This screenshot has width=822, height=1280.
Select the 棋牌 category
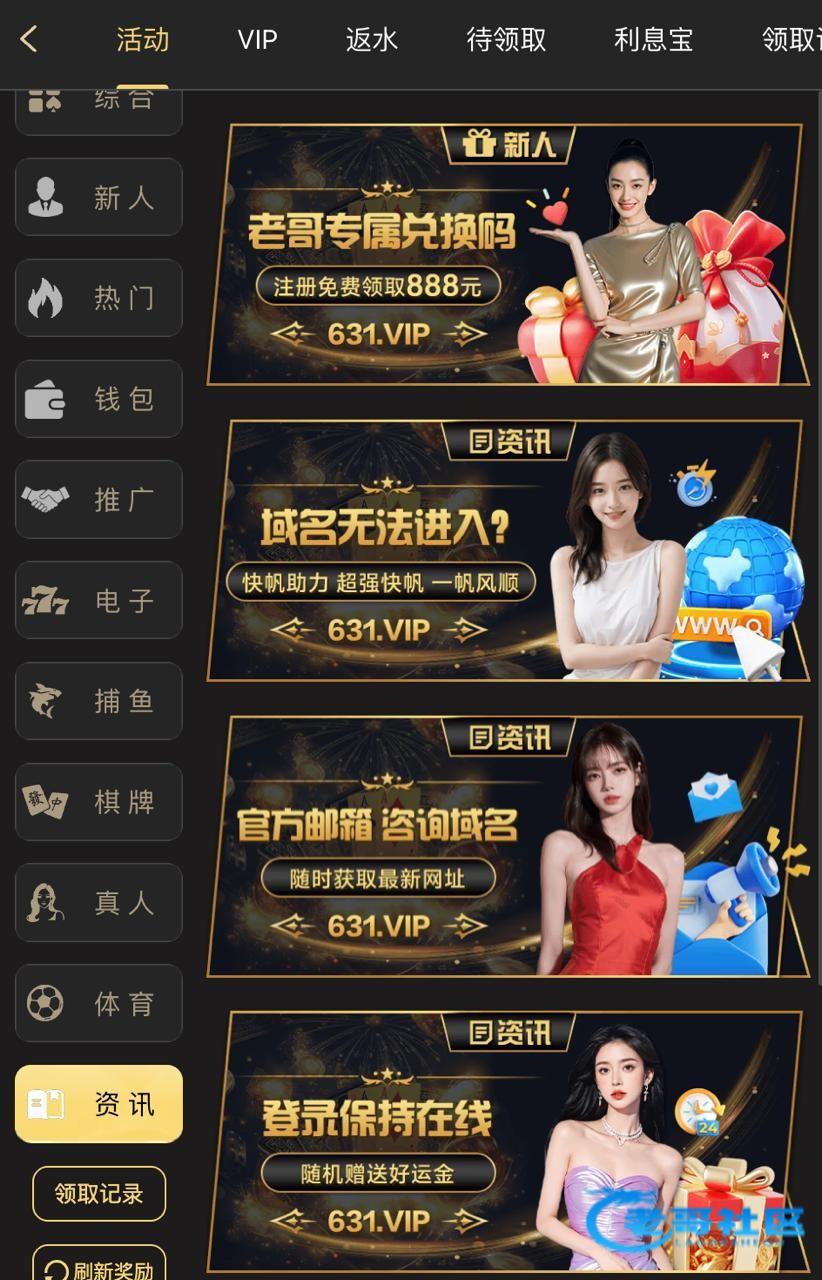tap(99, 801)
